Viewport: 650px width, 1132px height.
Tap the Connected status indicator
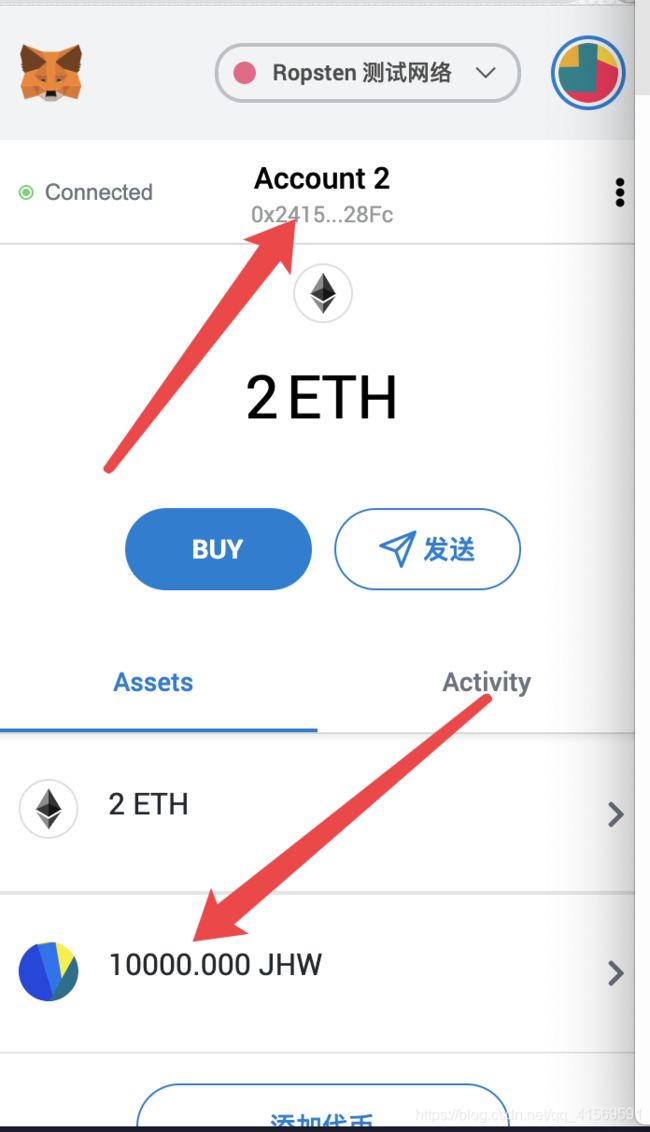click(x=86, y=192)
